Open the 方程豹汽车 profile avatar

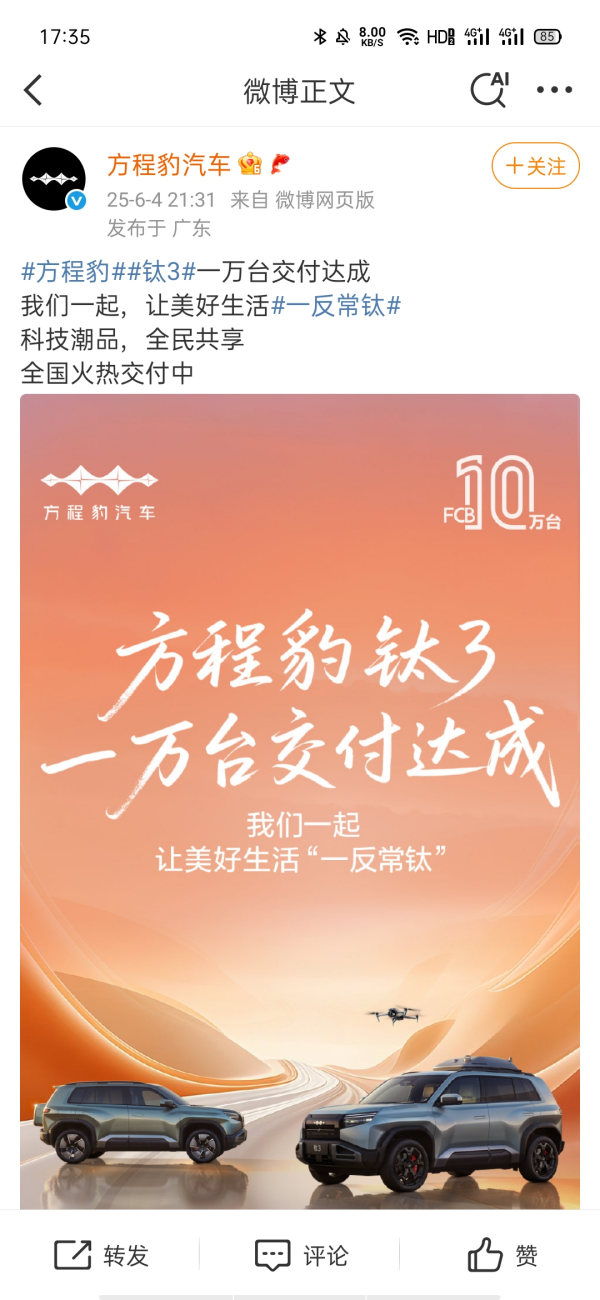pyautogui.click(x=54, y=179)
